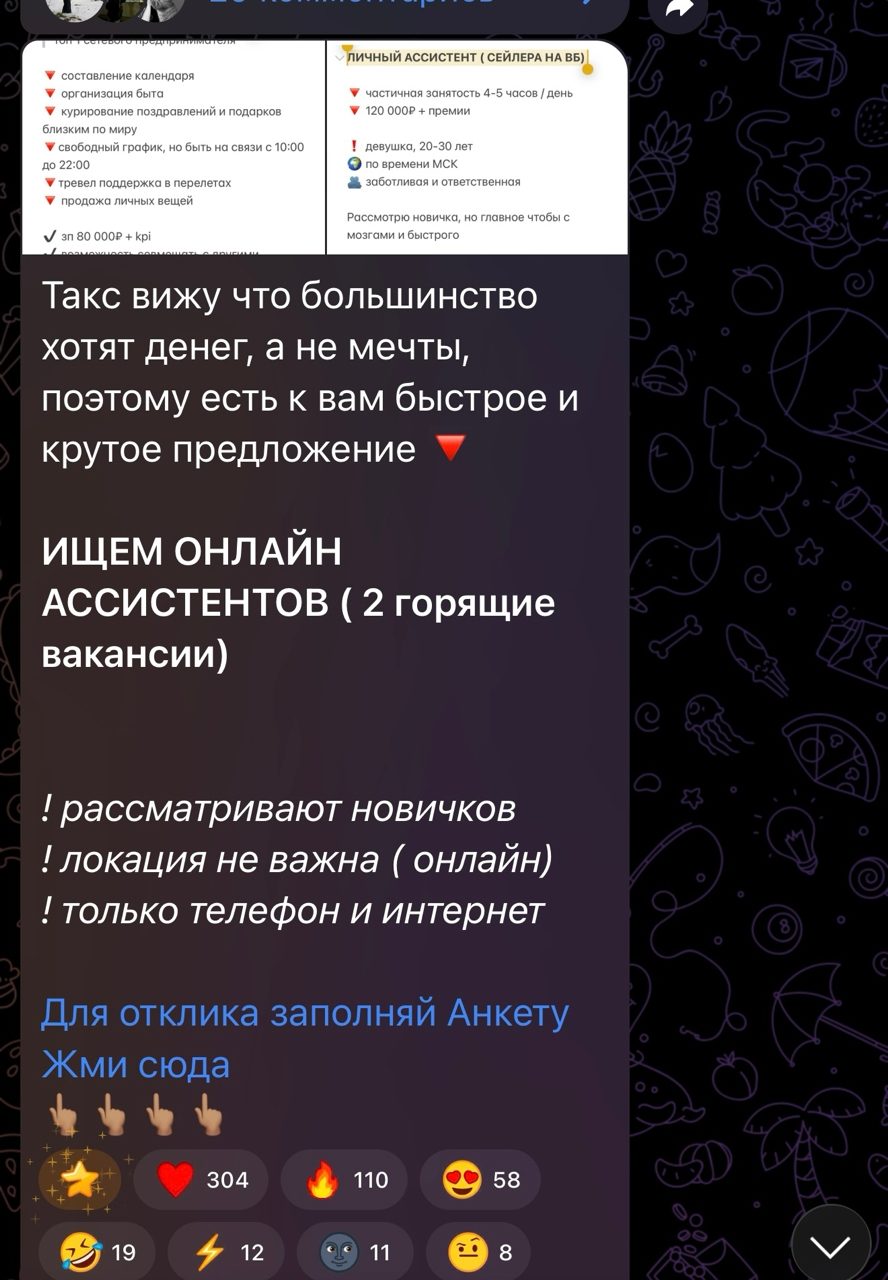
Task: Send a star reaction to the post
Action: click(78, 1180)
